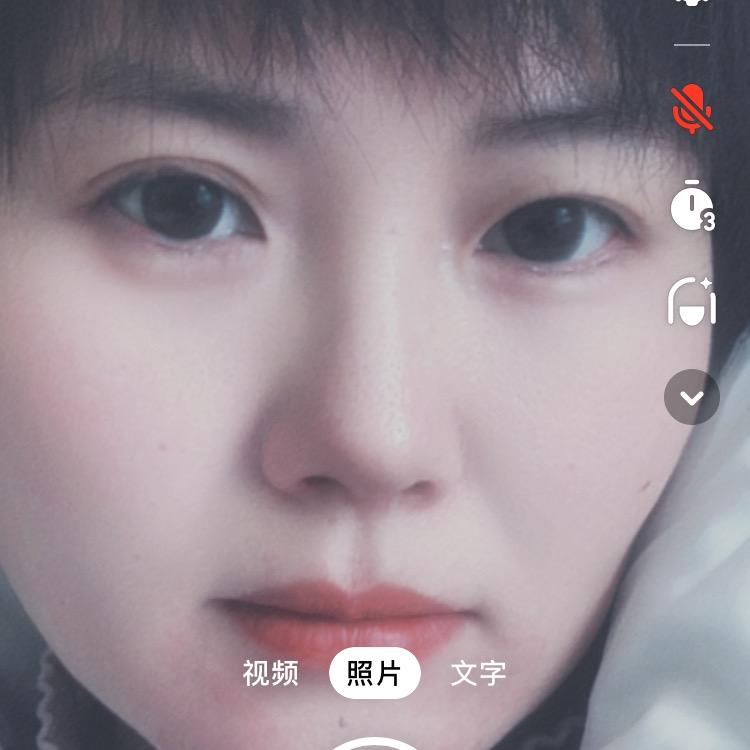Collapse the side toolbar with the chevron

(692, 397)
